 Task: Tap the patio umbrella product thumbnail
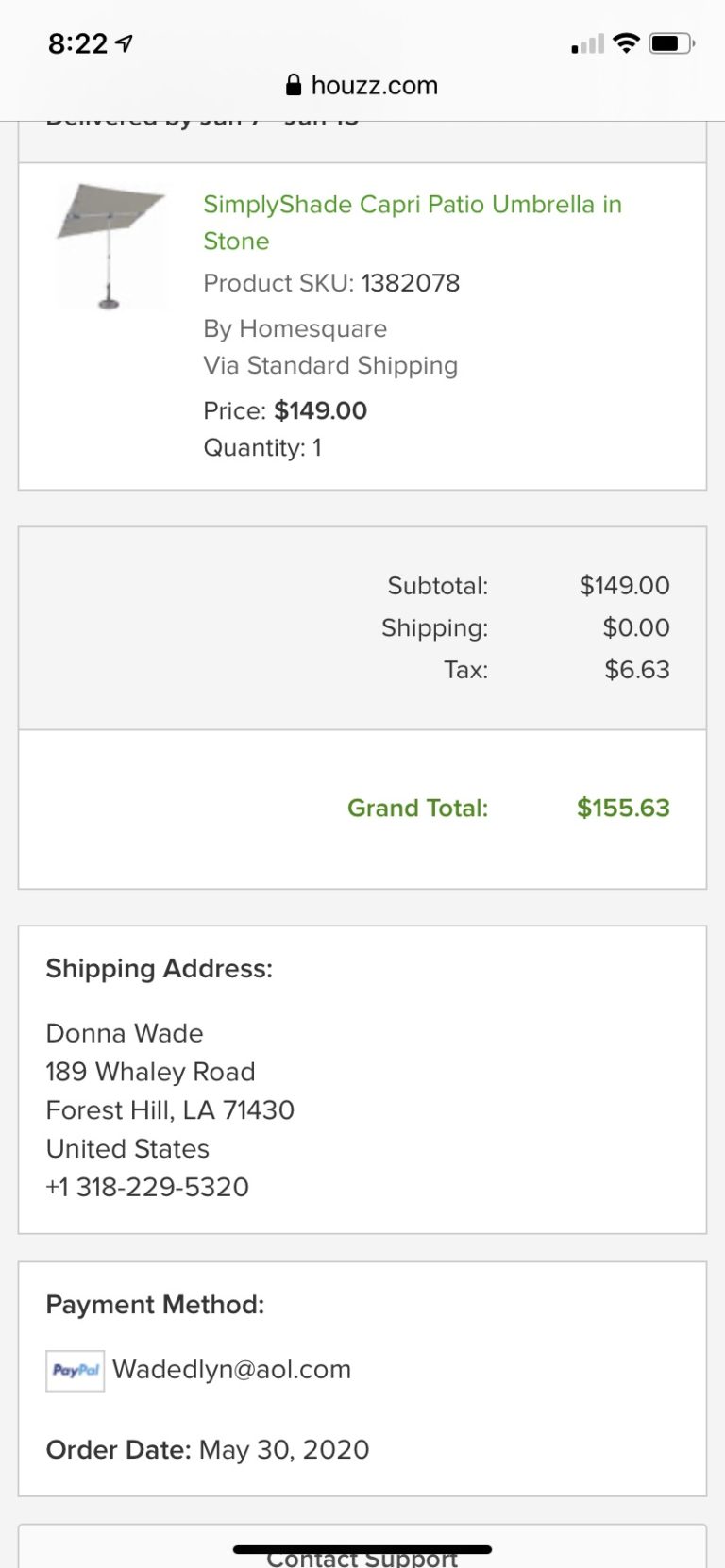(x=110, y=245)
